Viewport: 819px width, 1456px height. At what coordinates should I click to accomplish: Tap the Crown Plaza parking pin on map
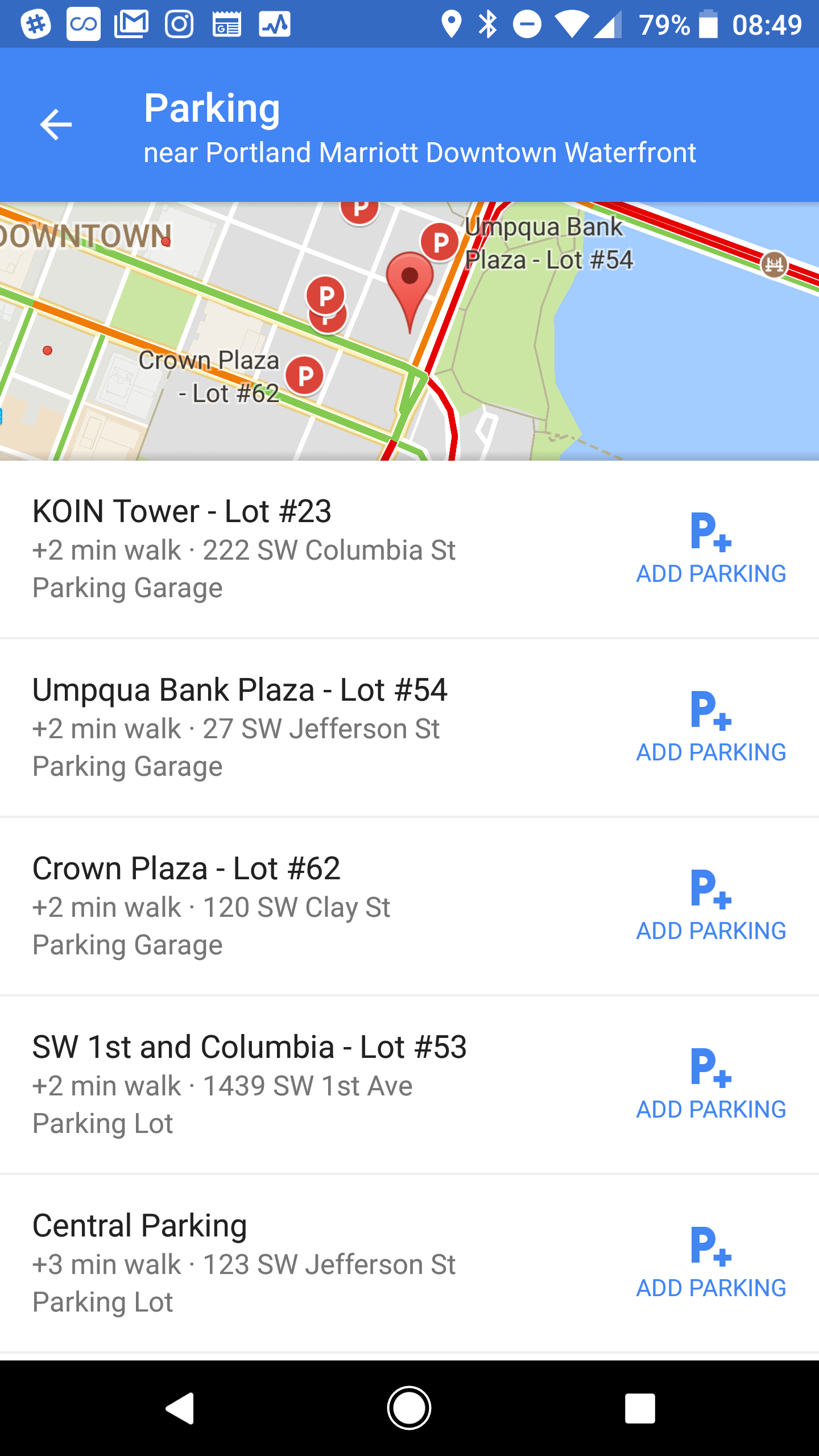point(305,375)
